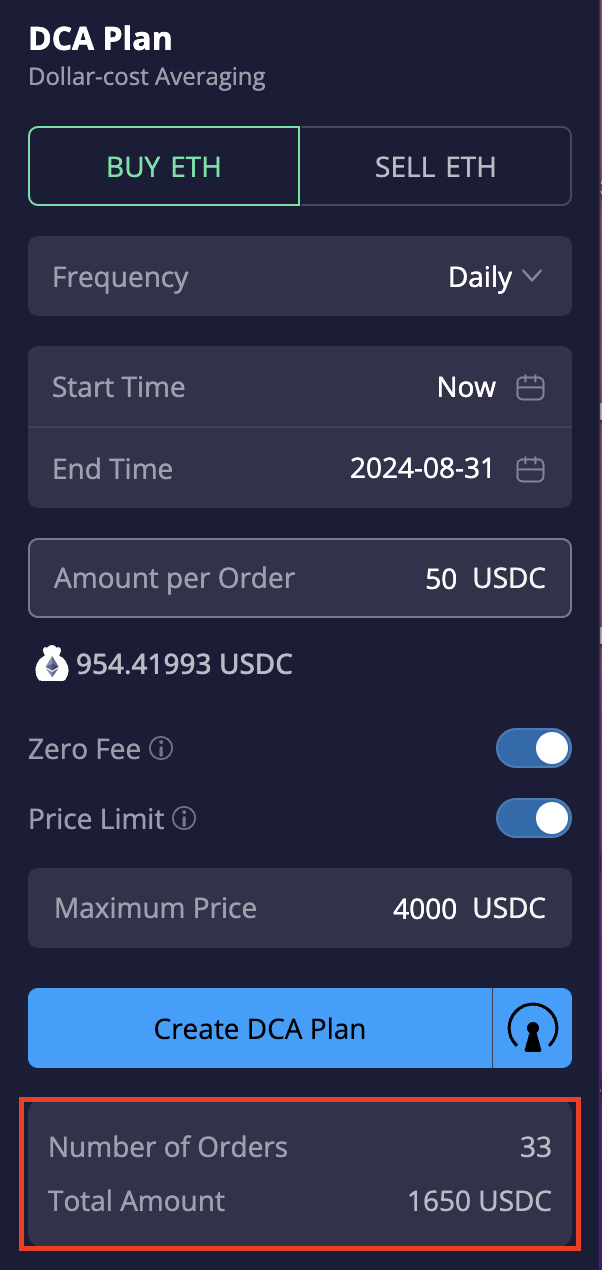The image size is (602, 1270).
Task: Select the BUY ETH tab
Action: 164,166
